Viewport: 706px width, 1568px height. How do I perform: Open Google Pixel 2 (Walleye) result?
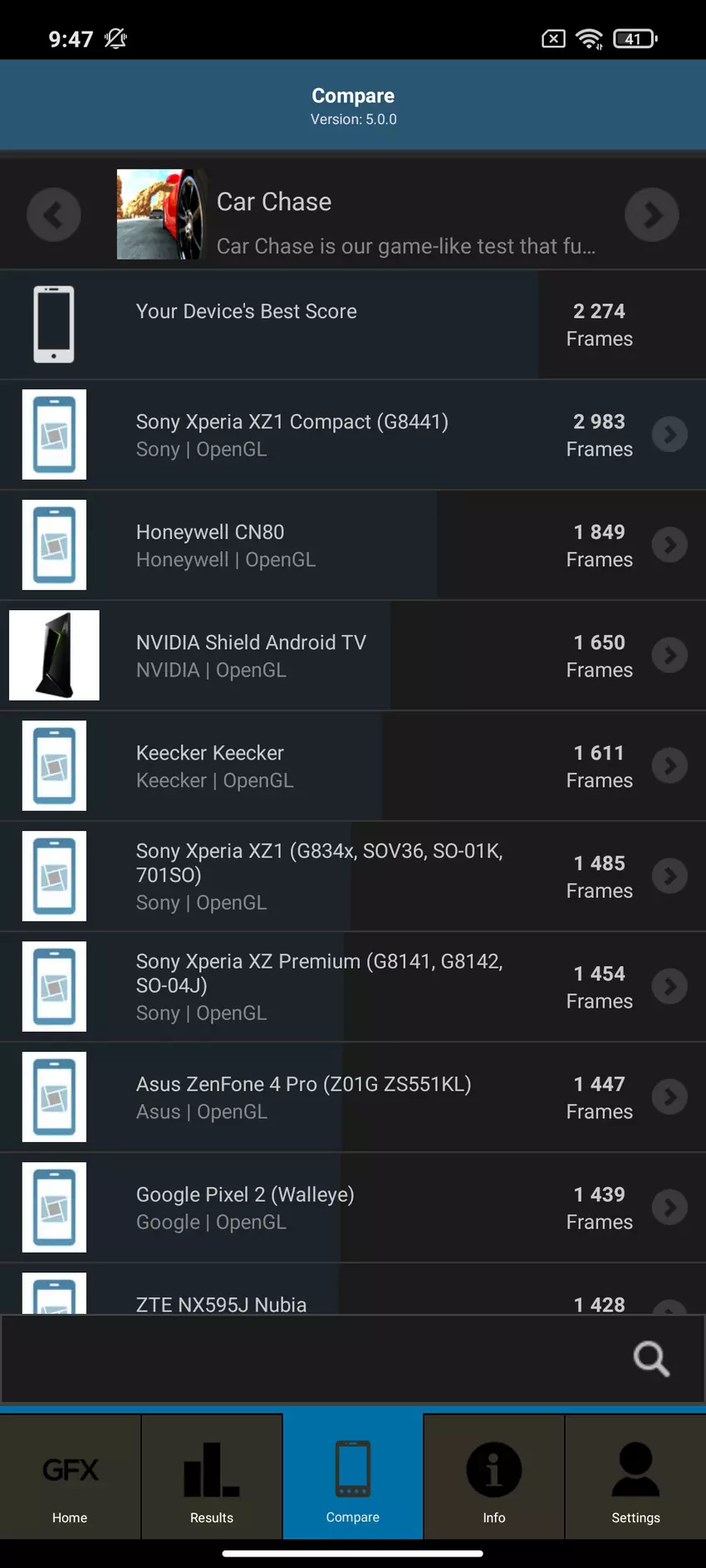pyautogui.click(x=332, y=1208)
